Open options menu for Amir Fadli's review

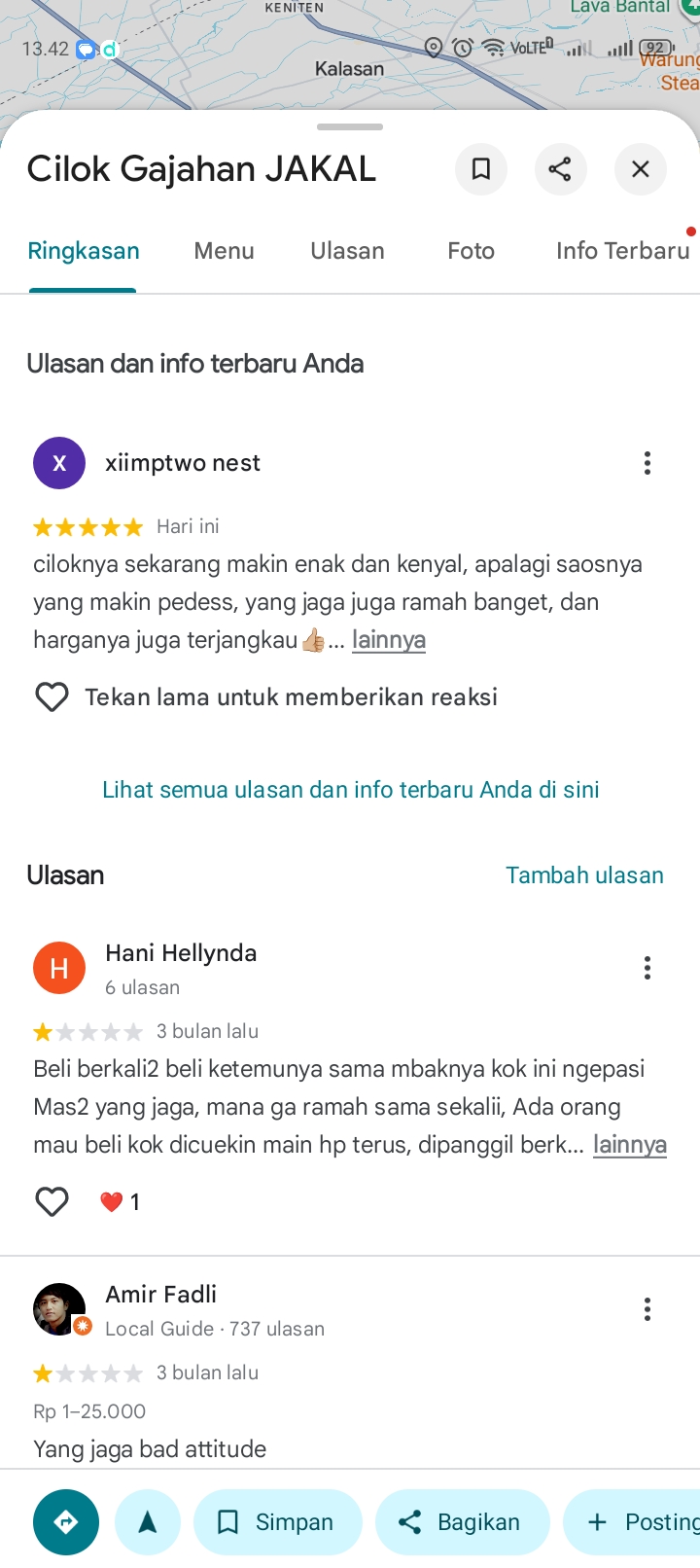tap(647, 1309)
